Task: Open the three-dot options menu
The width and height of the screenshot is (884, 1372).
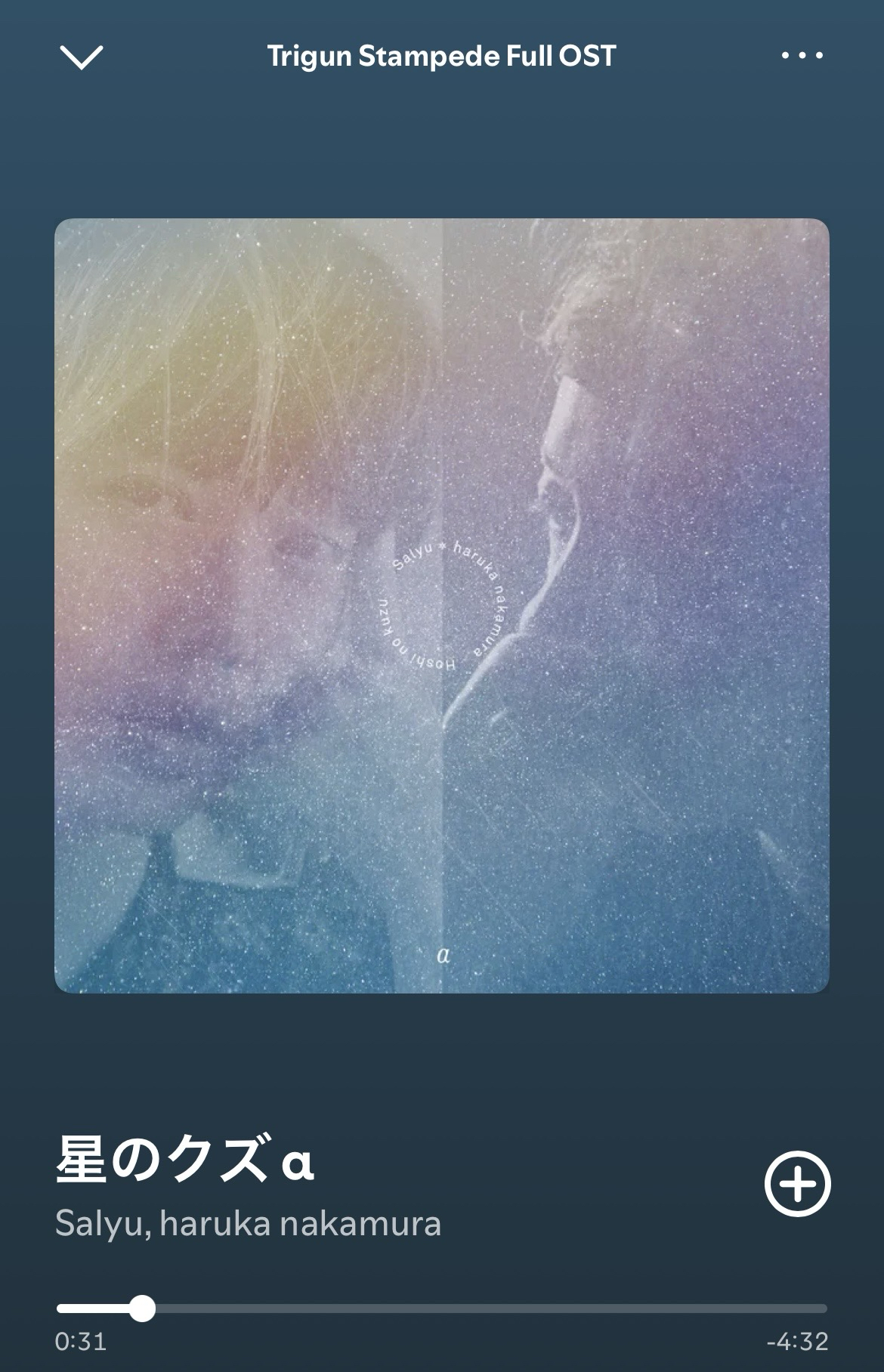Action: pos(802,56)
